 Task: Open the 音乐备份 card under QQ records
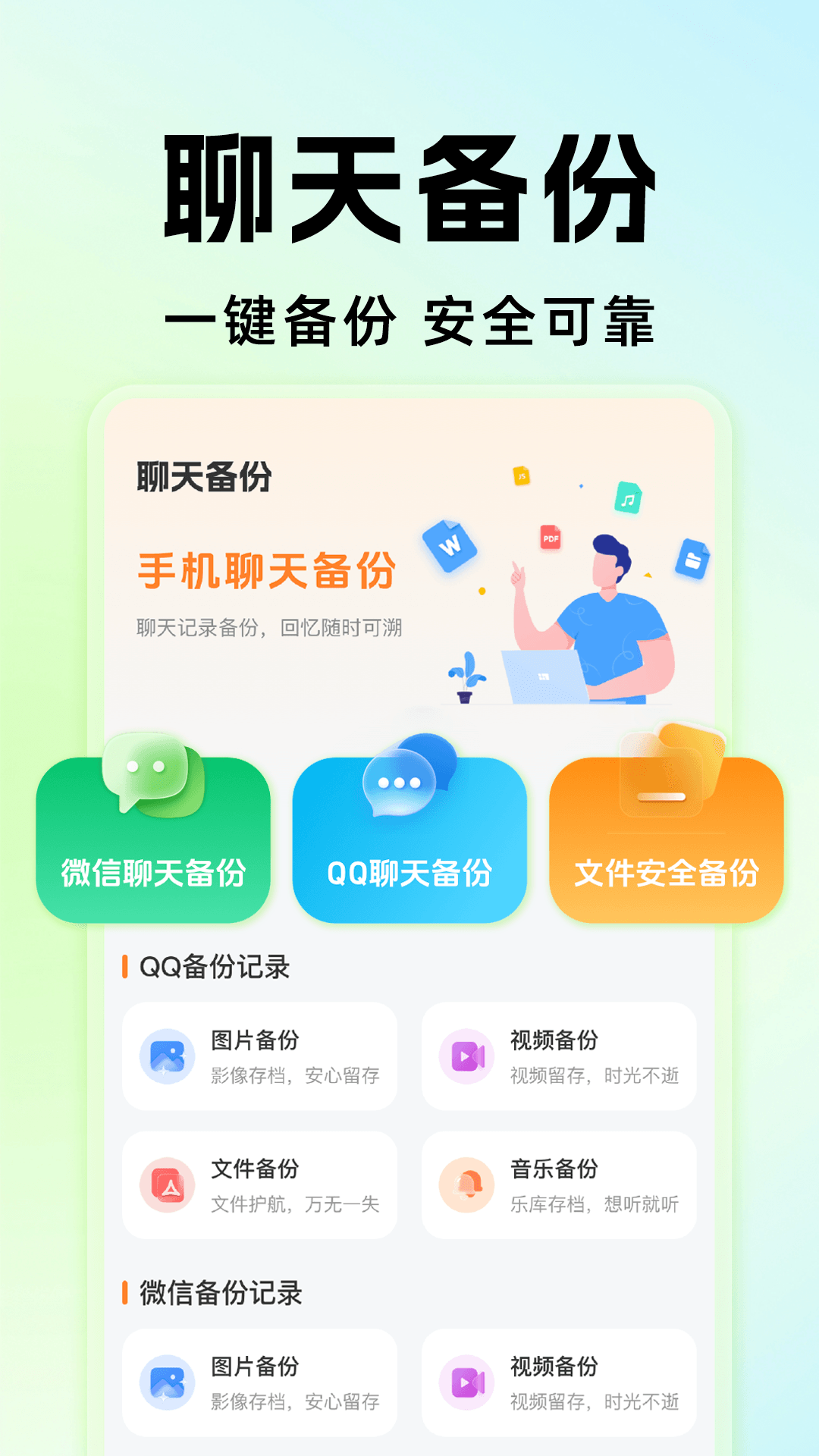pyautogui.click(x=559, y=1183)
